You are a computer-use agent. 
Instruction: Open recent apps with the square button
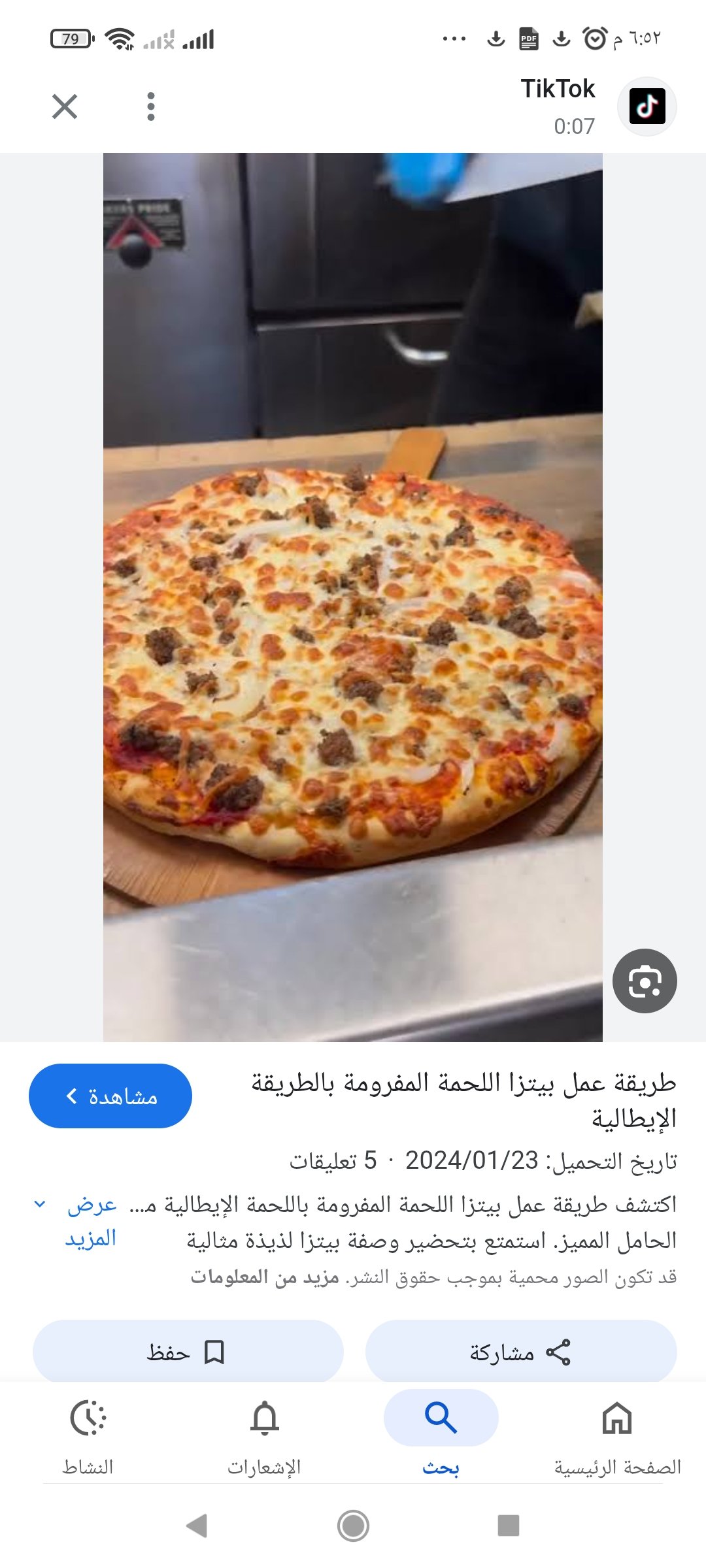coord(509,1526)
